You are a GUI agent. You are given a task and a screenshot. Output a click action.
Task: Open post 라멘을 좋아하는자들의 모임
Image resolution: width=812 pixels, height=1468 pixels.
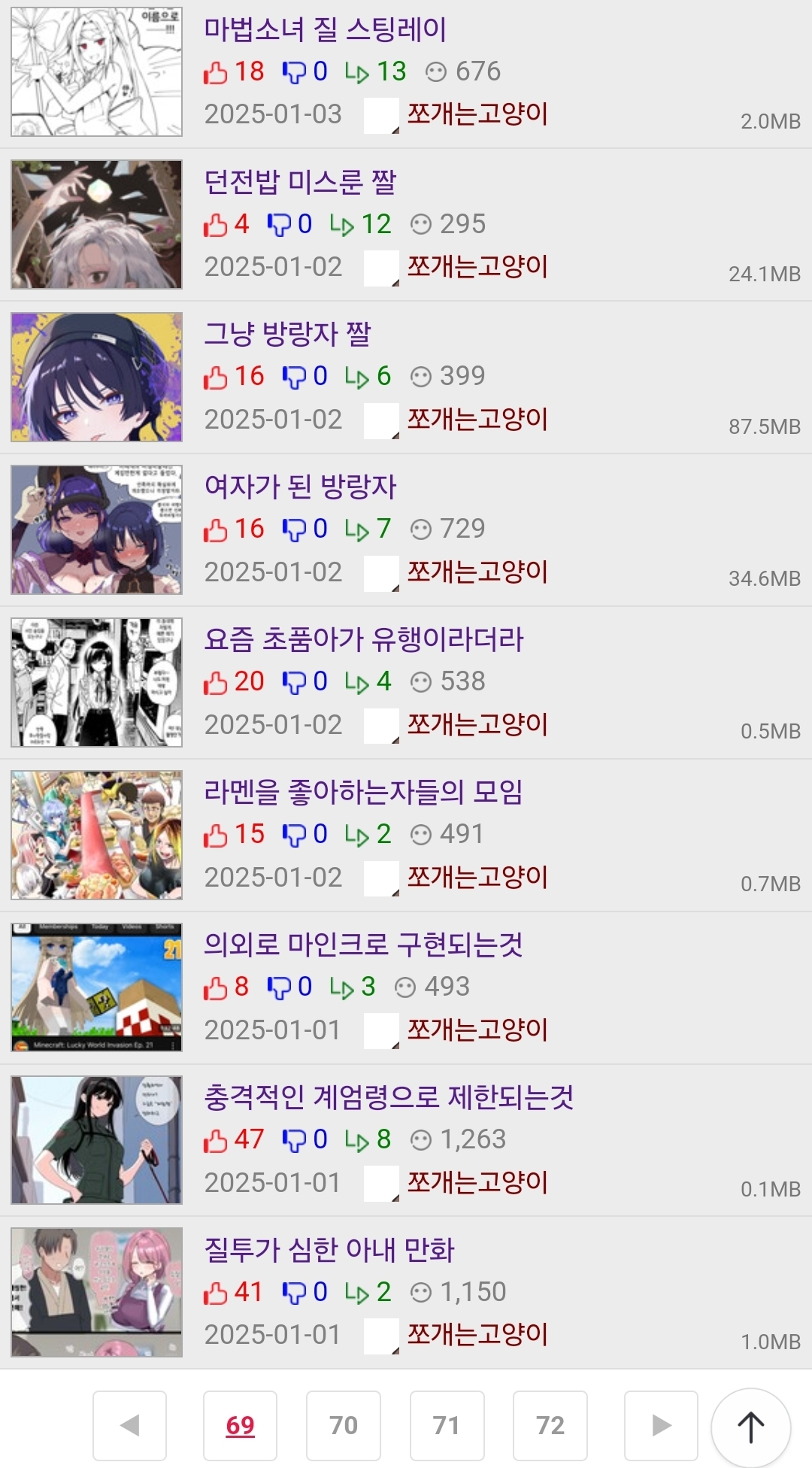point(363,792)
